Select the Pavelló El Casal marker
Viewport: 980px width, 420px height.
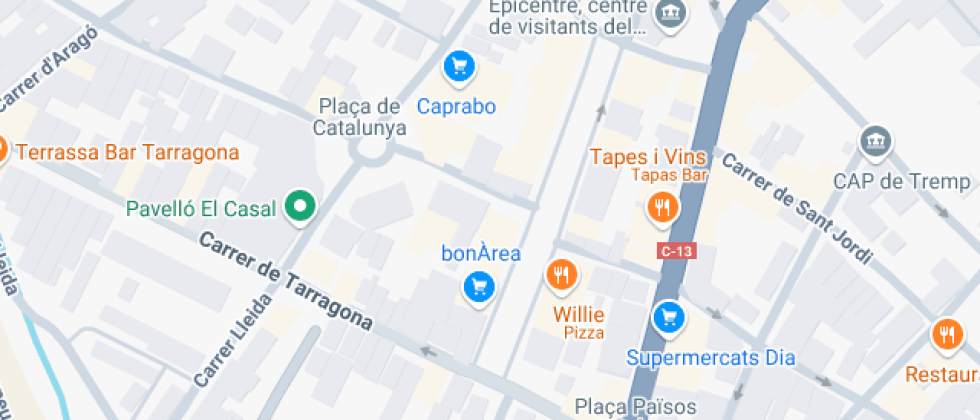(301, 207)
